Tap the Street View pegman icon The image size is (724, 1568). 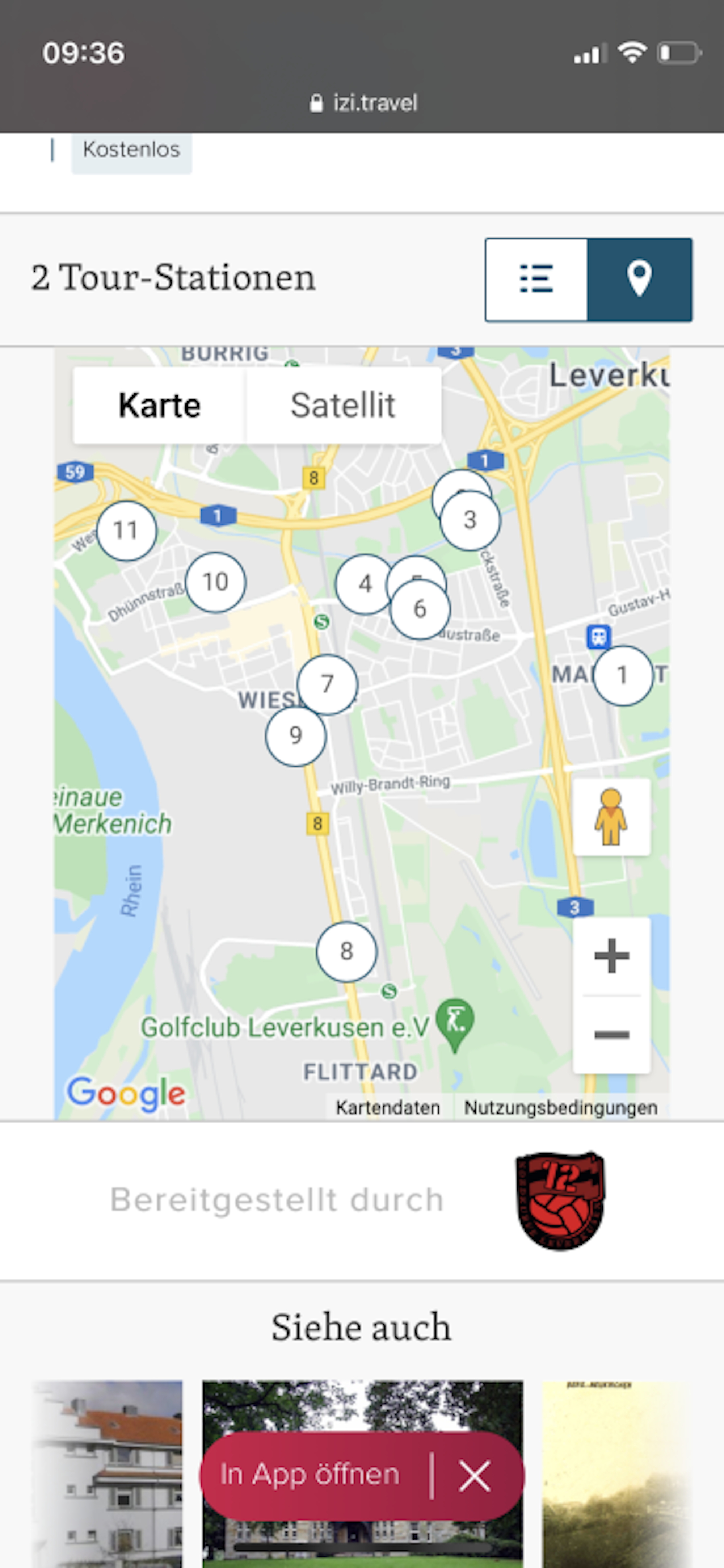611,817
